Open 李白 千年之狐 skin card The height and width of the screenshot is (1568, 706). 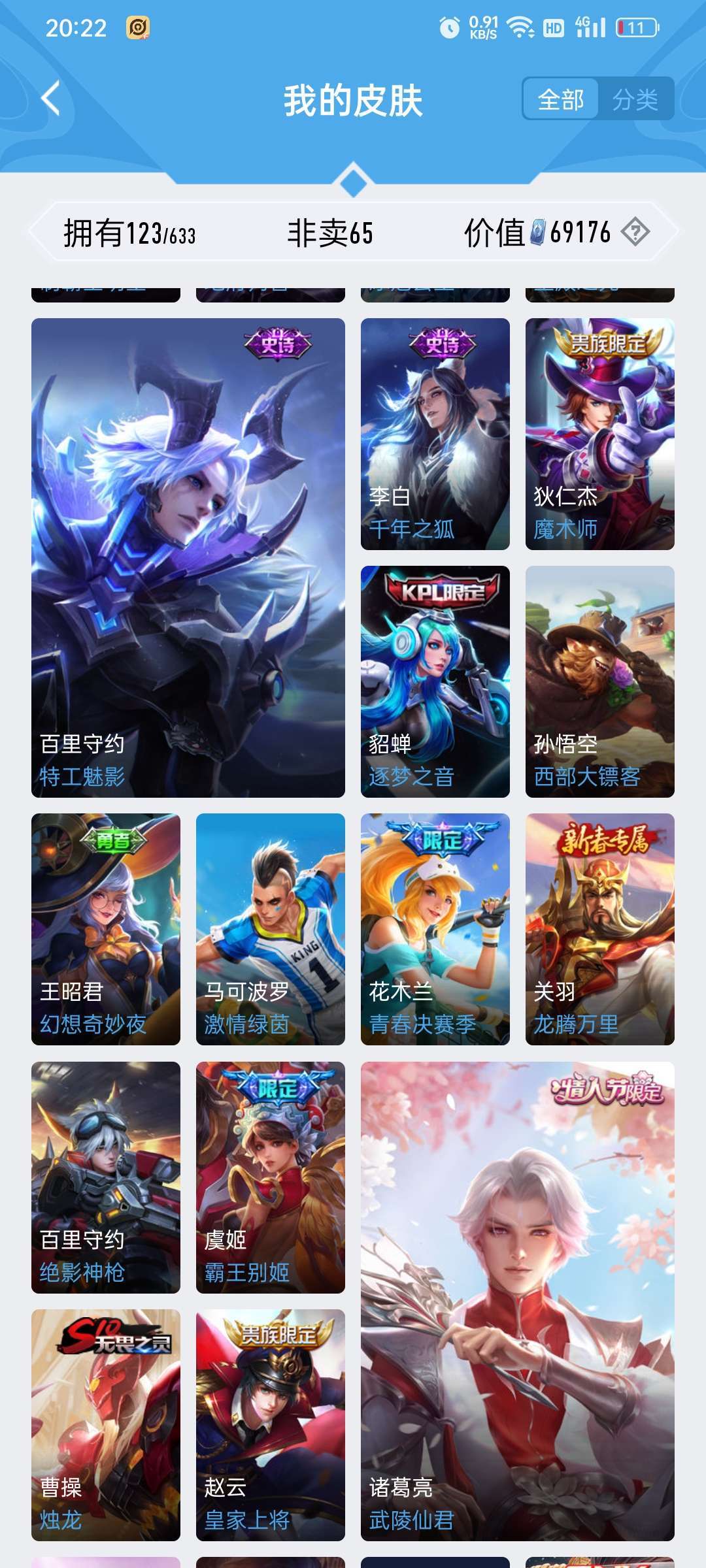coord(435,434)
